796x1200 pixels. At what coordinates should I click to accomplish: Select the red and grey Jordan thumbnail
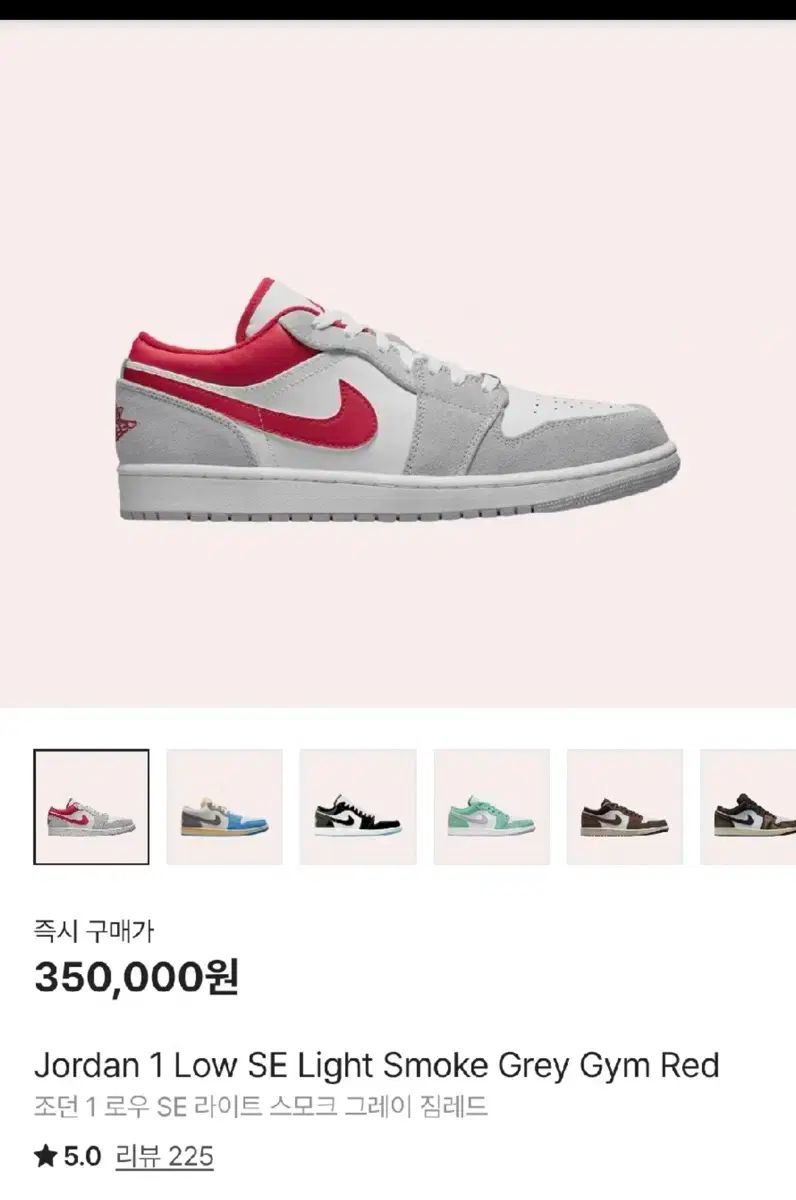91,806
